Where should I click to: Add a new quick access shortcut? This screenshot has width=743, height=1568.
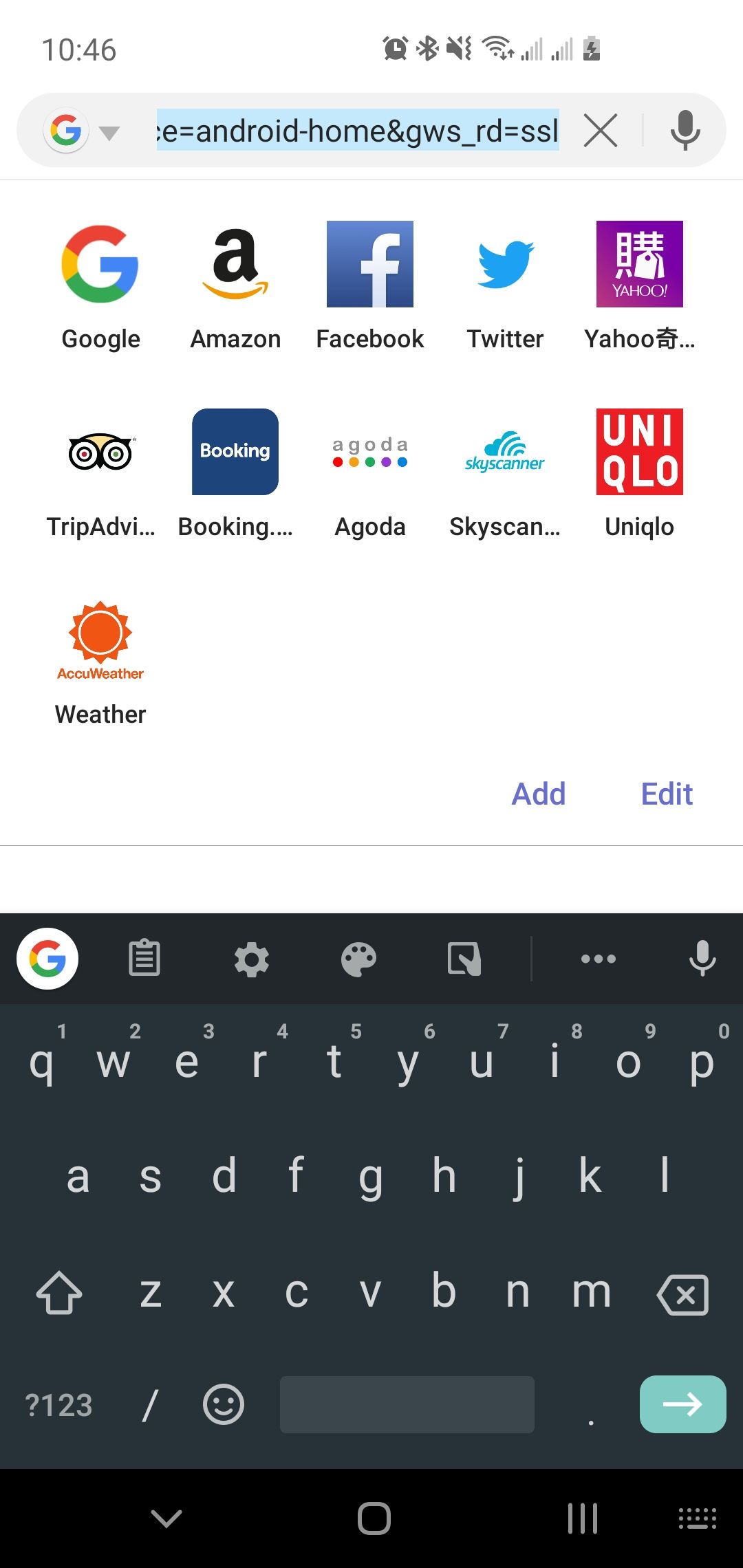pos(539,794)
